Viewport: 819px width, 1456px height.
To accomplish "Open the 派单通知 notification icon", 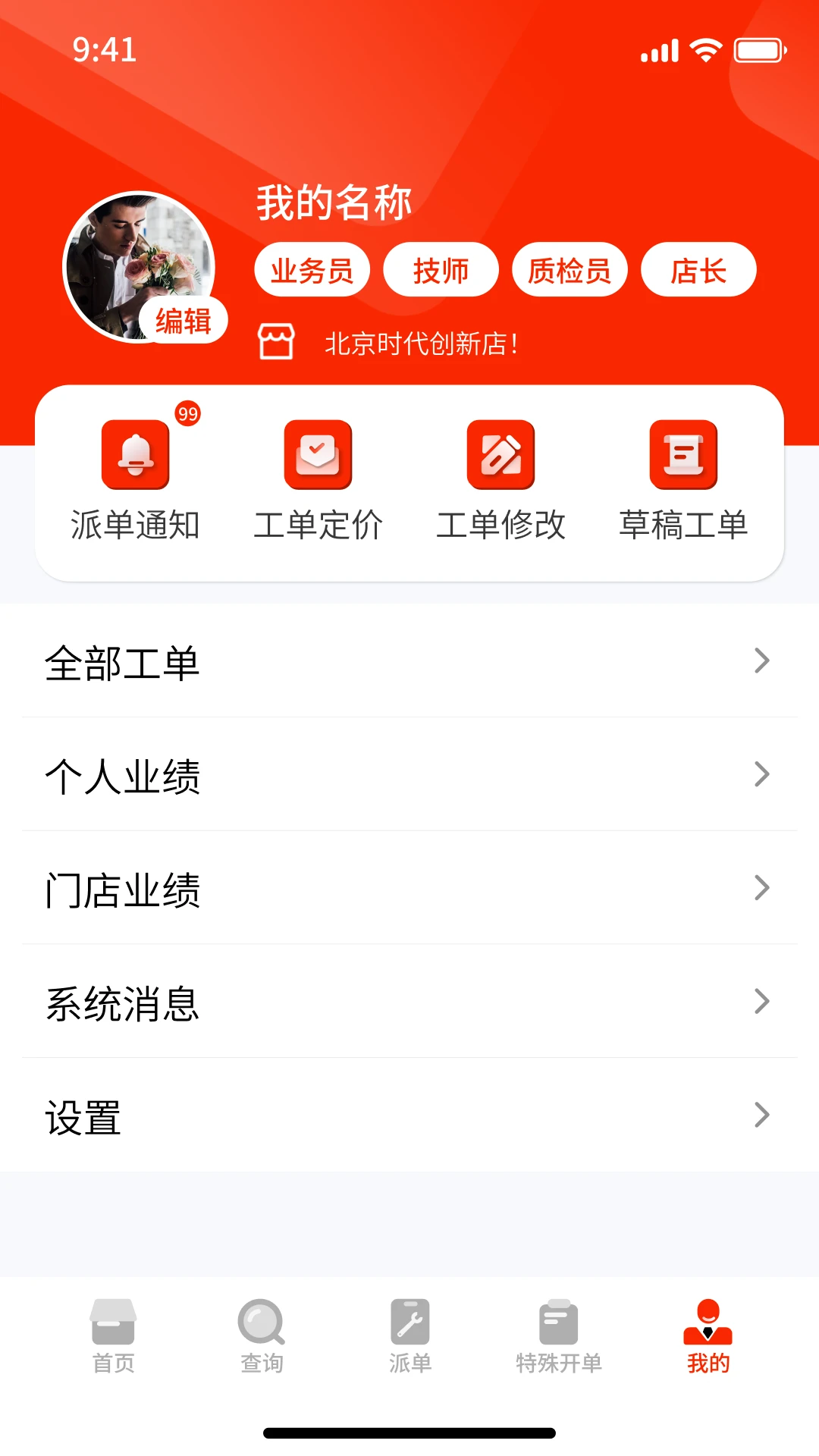I will 135,455.
